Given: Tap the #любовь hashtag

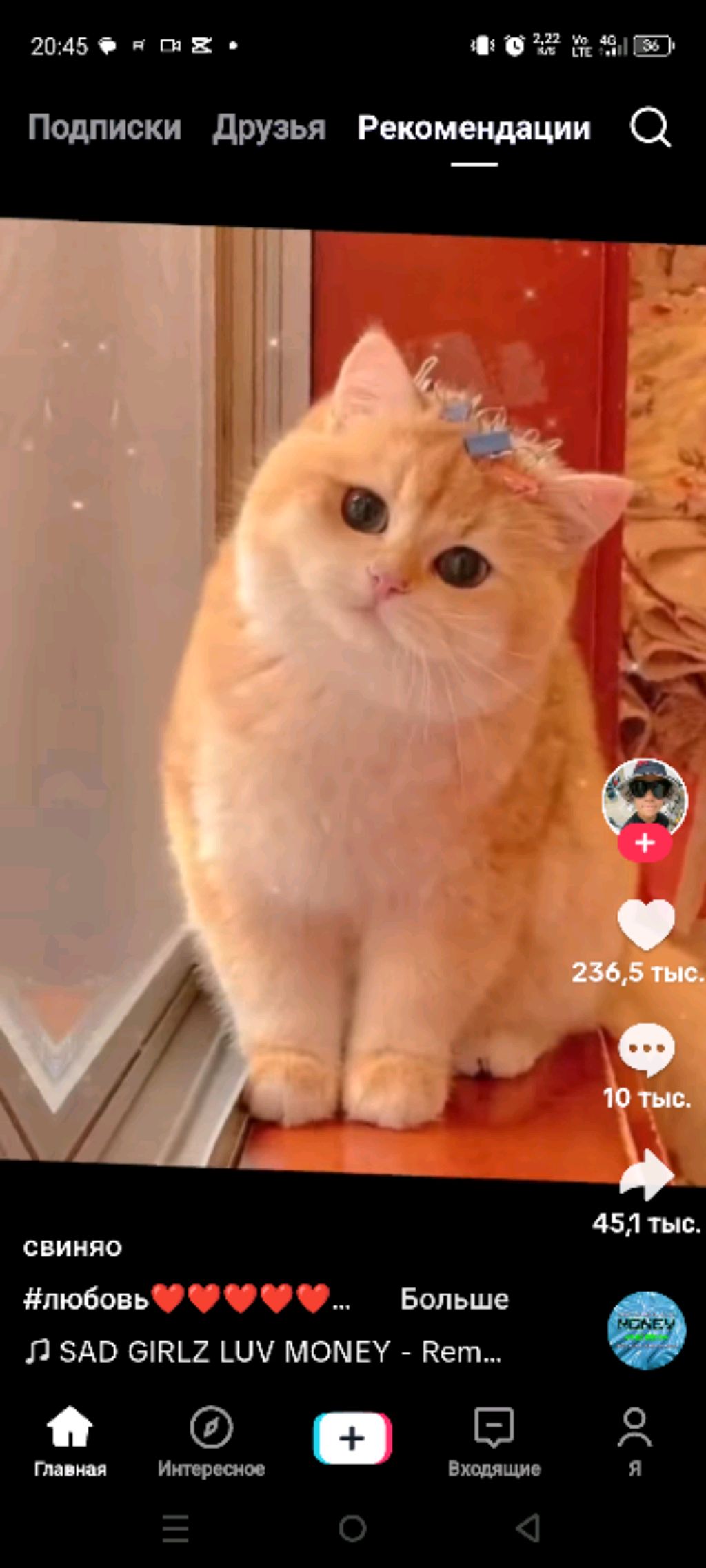Looking at the screenshot, I should click(x=86, y=1299).
